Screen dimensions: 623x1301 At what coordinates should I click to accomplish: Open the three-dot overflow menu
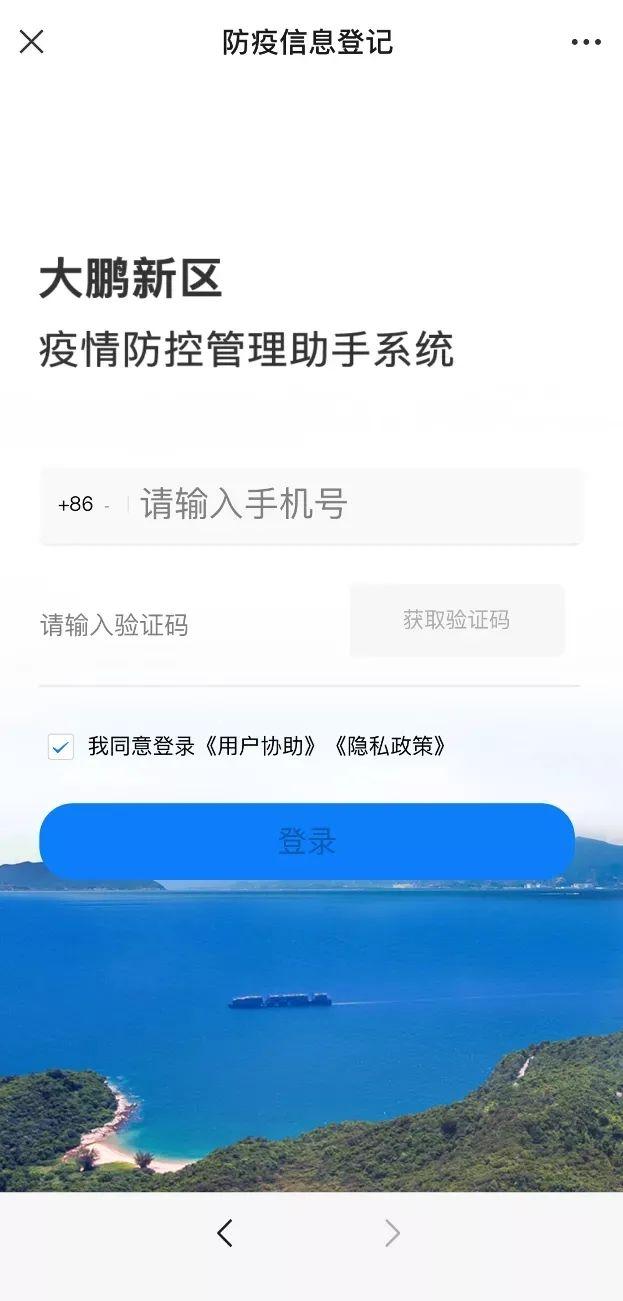point(586,42)
